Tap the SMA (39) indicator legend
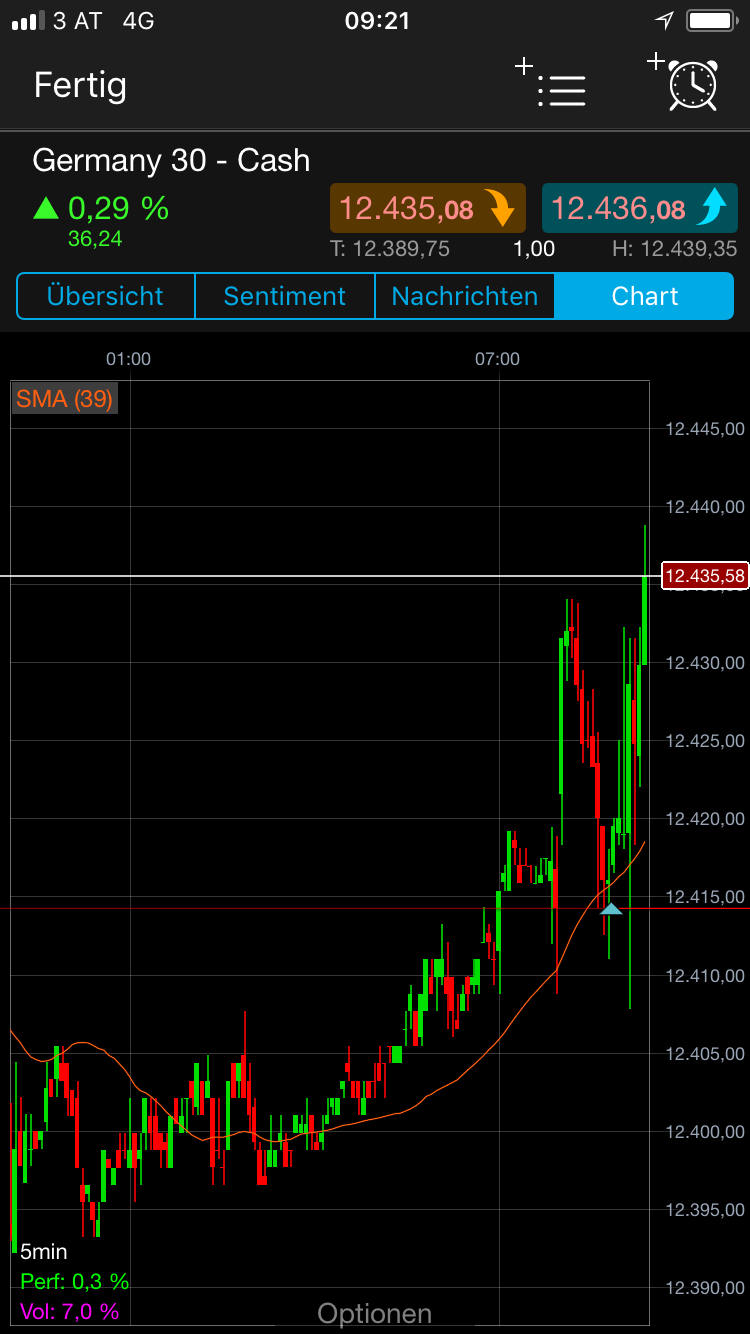750x1334 pixels. tap(64, 399)
